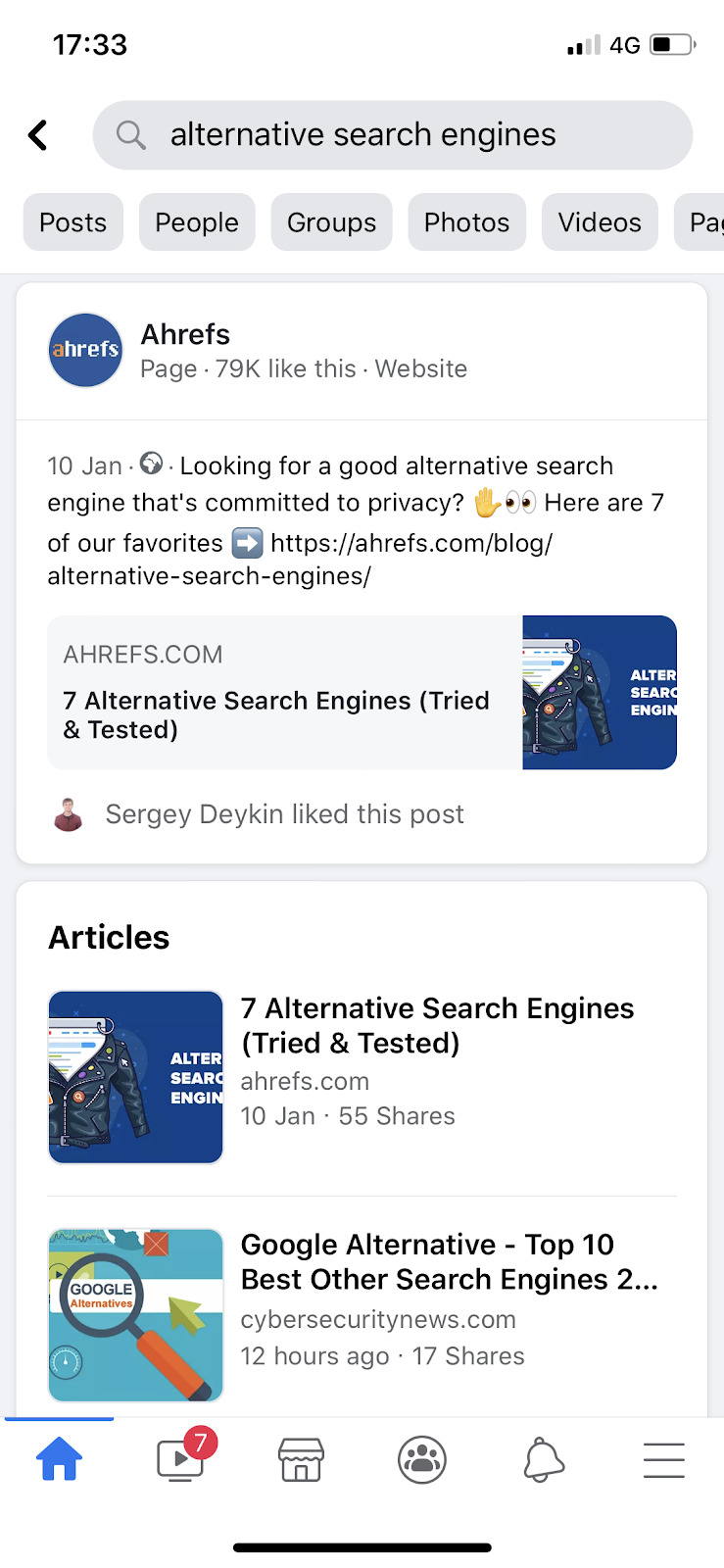Screen dimensions: 724x1568
Task: Follow the ahrefs.com blog URL in the post
Action: click(x=411, y=543)
